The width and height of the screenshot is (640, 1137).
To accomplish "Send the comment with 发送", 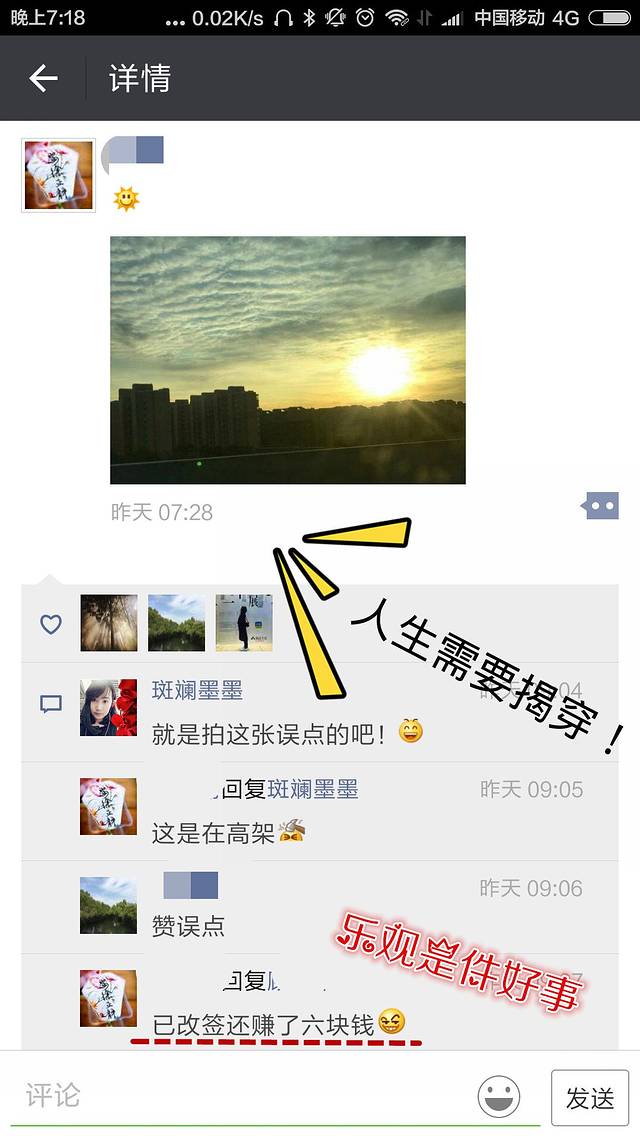I will pos(589,1098).
